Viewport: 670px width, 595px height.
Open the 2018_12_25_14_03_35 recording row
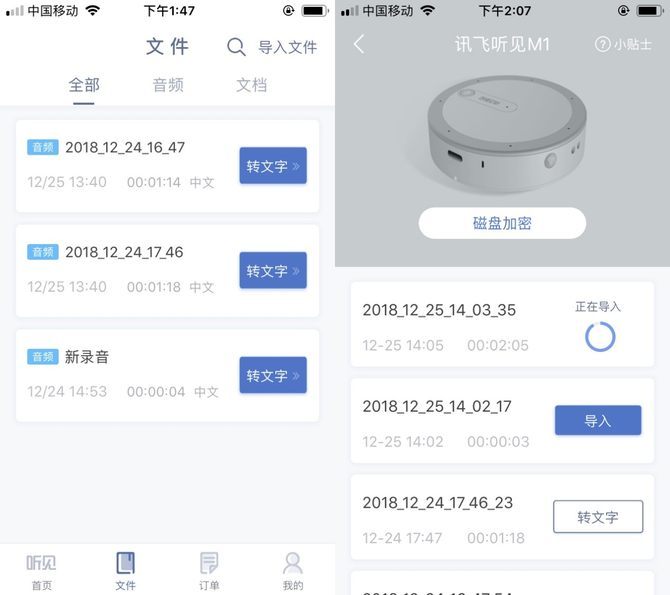coord(450,324)
